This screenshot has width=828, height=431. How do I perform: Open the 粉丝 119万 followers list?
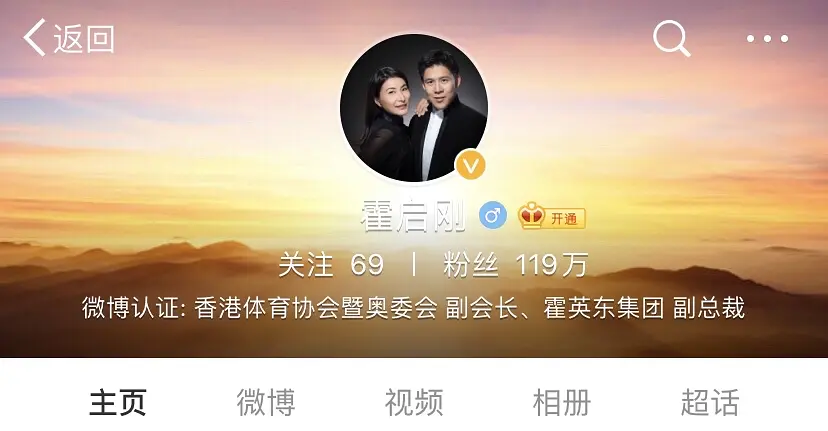point(515,265)
